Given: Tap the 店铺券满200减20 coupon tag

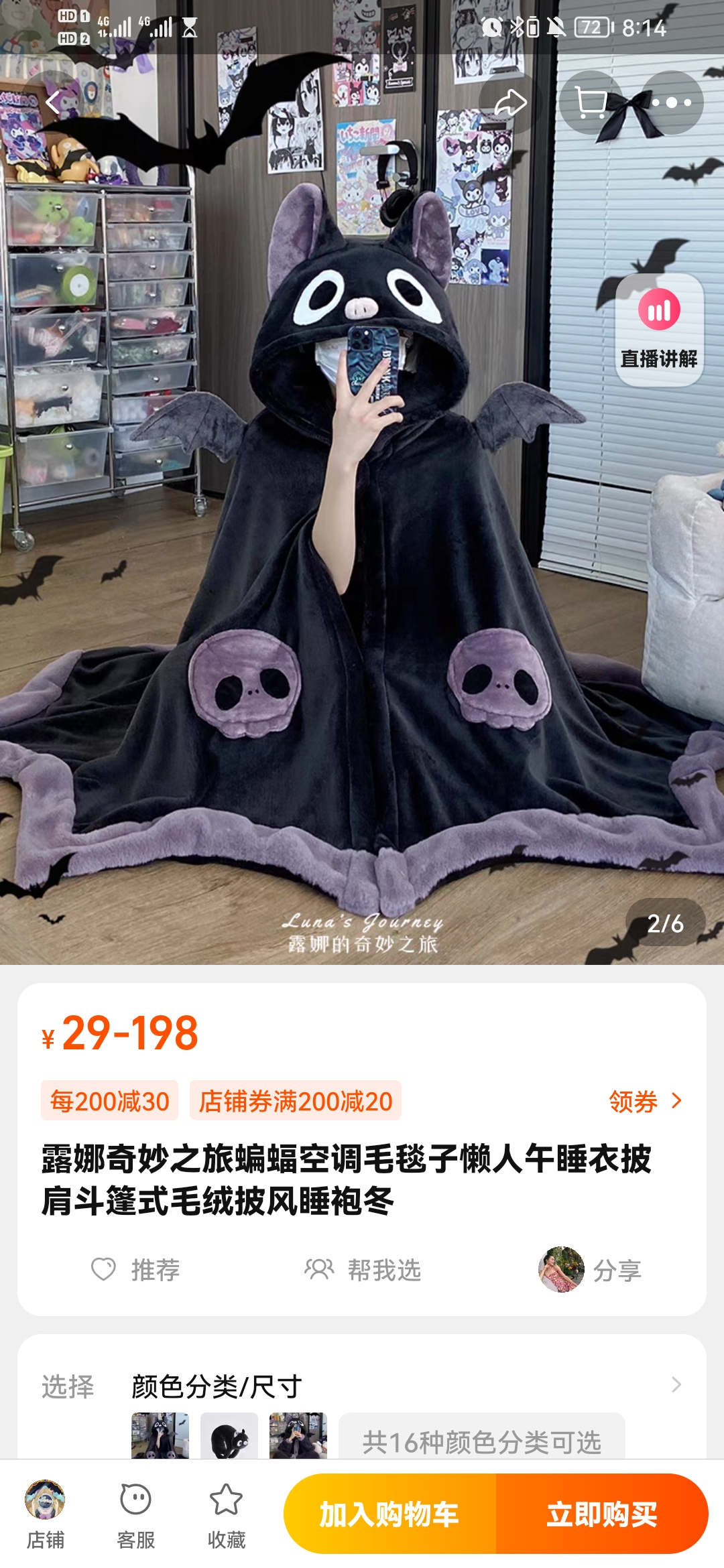Looking at the screenshot, I should tap(296, 1101).
